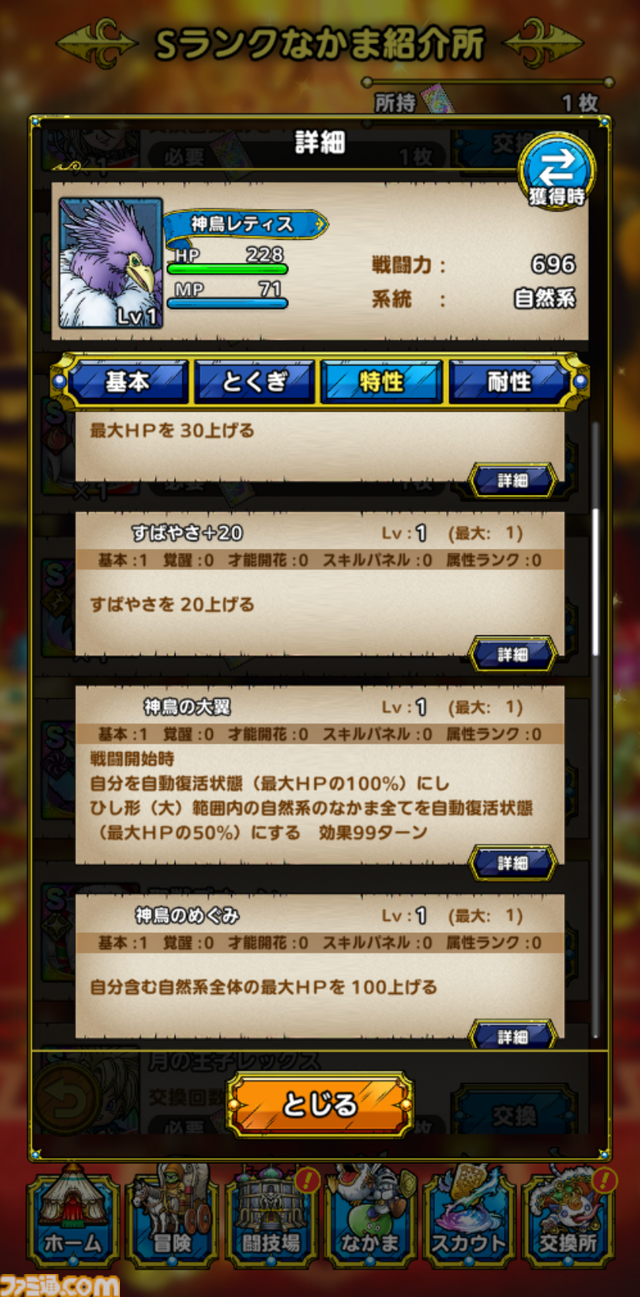Open the 交換所 exchange

[x=568, y=1218]
